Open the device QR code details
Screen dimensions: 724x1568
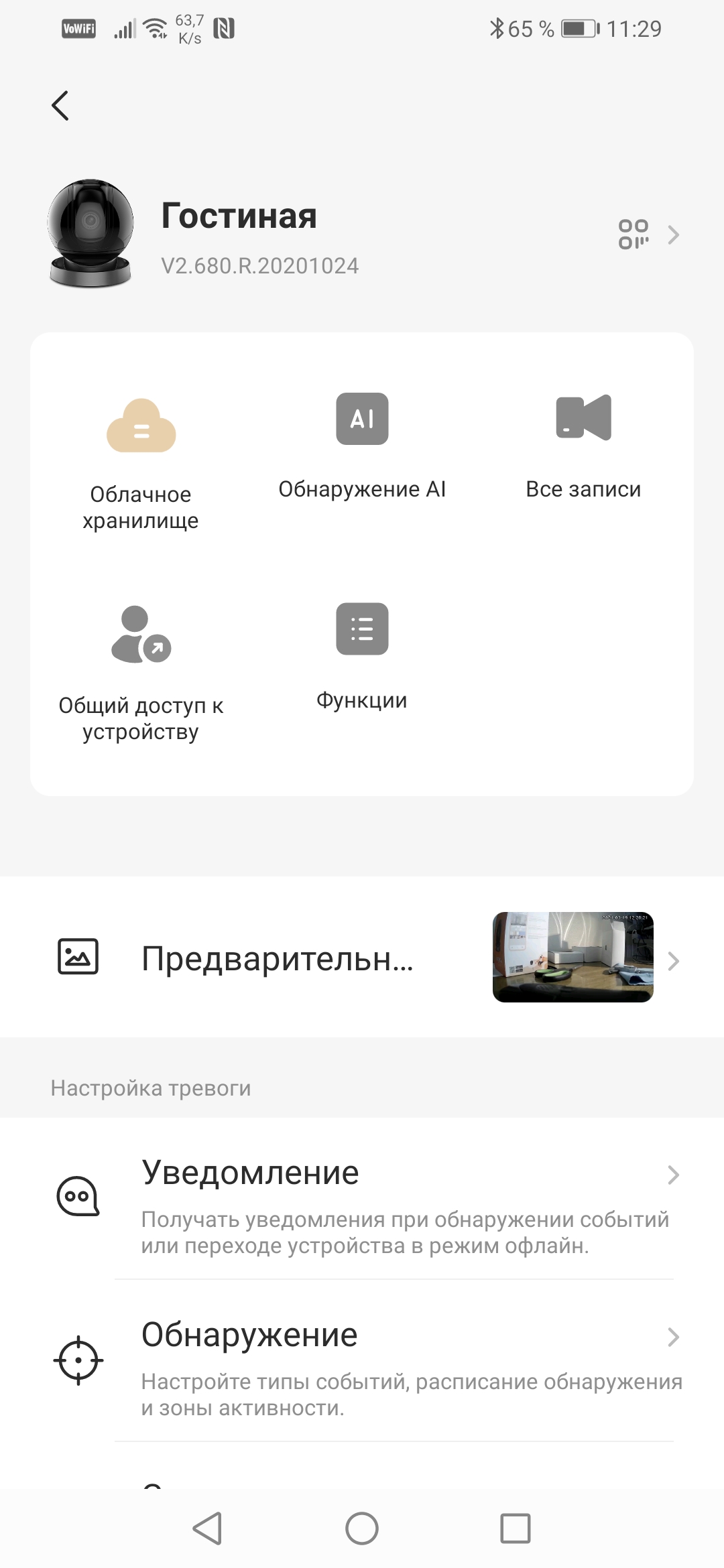(647, 235)
